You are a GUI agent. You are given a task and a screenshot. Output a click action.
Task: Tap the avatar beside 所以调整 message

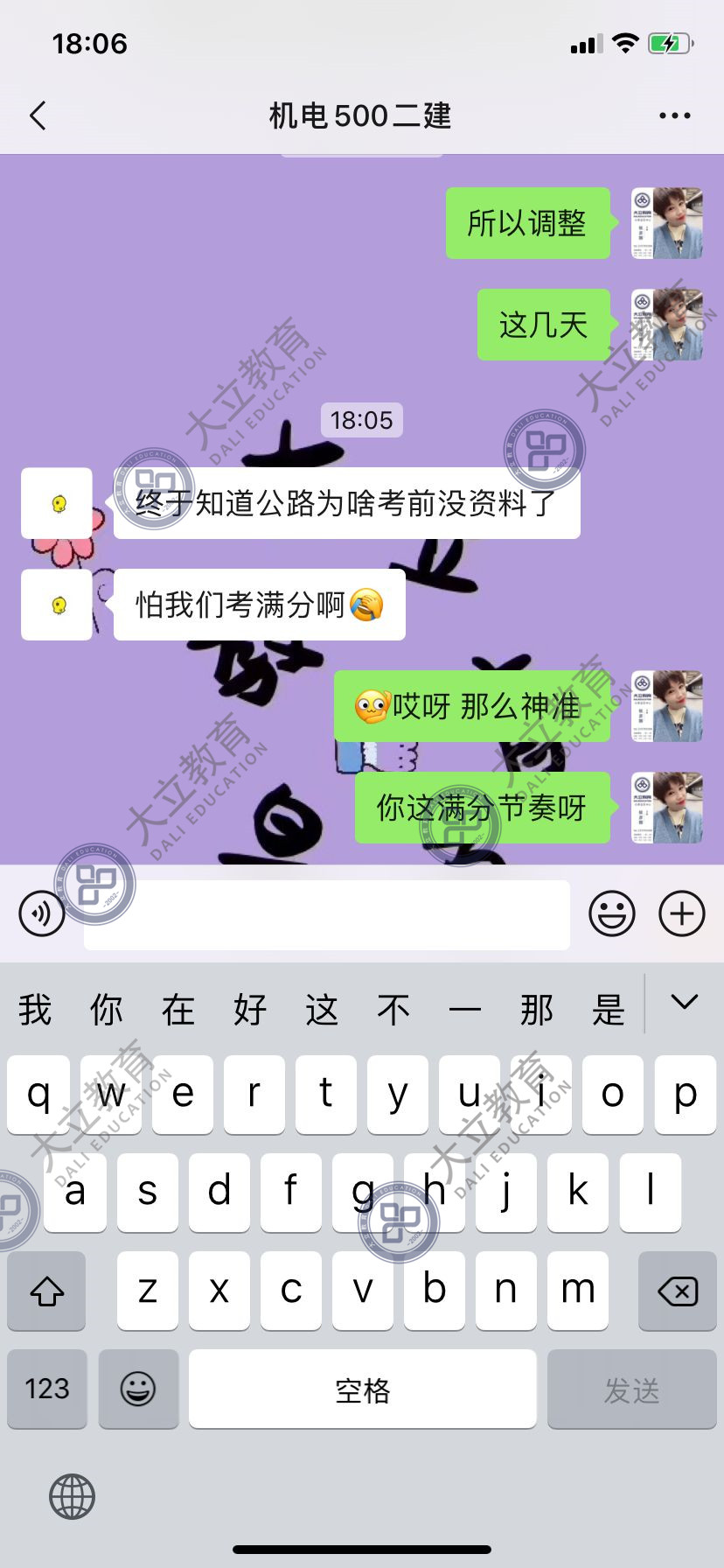tap(667, 223)
